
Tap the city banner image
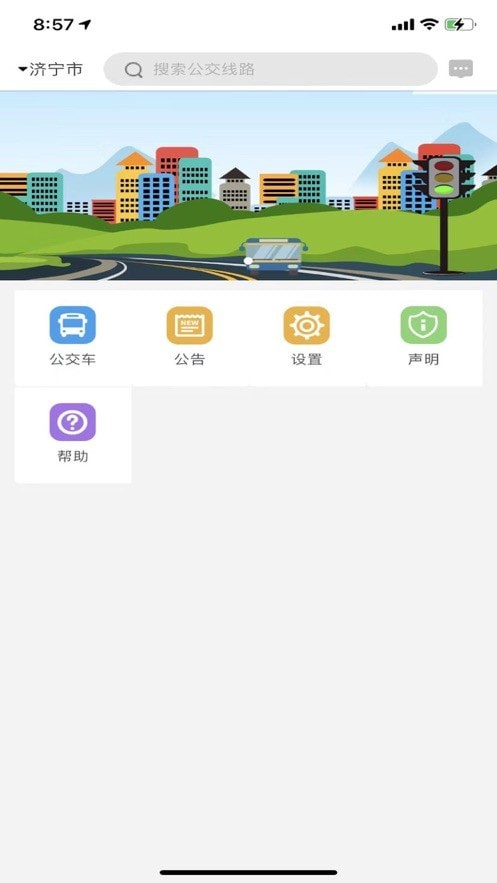click(x=248, y=186)
